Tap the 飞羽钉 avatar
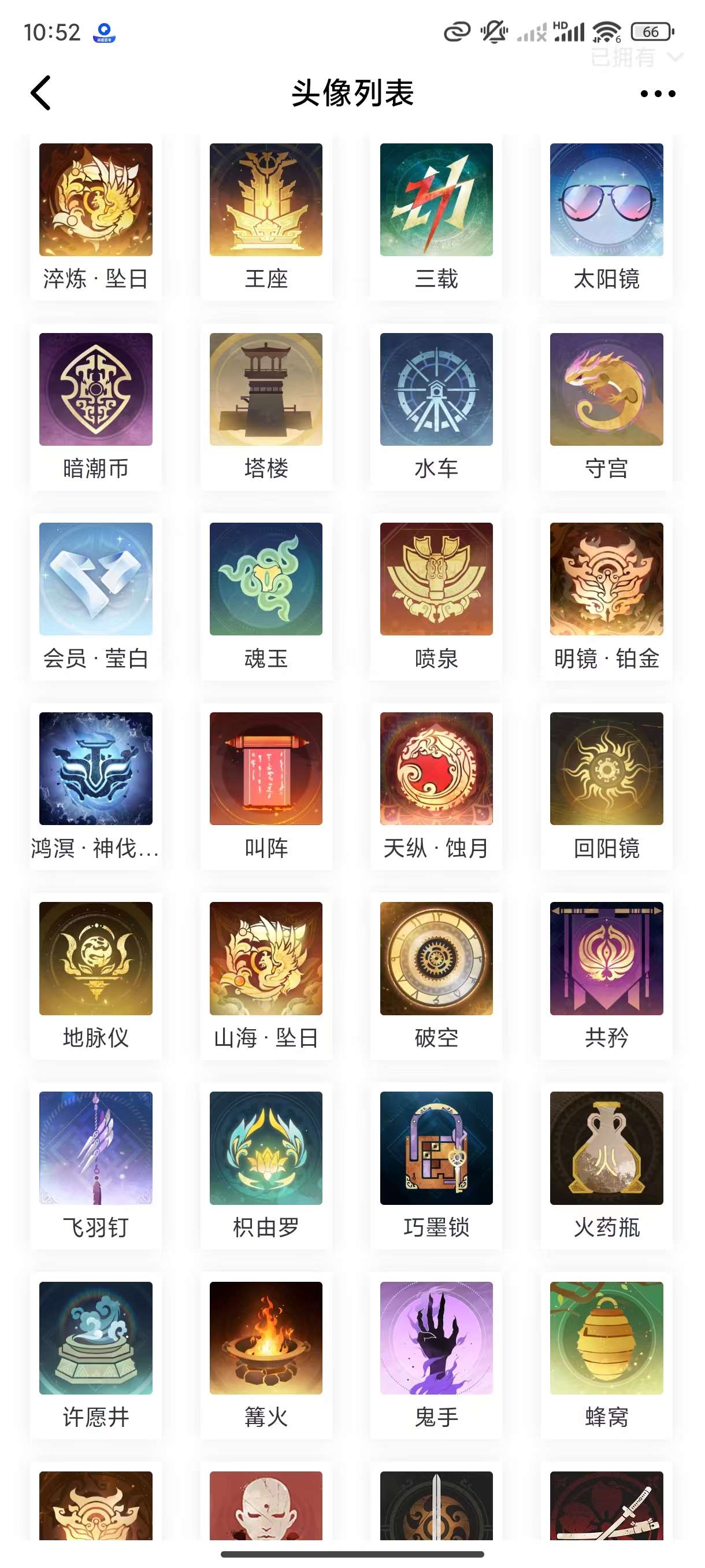 [95, 1148]
